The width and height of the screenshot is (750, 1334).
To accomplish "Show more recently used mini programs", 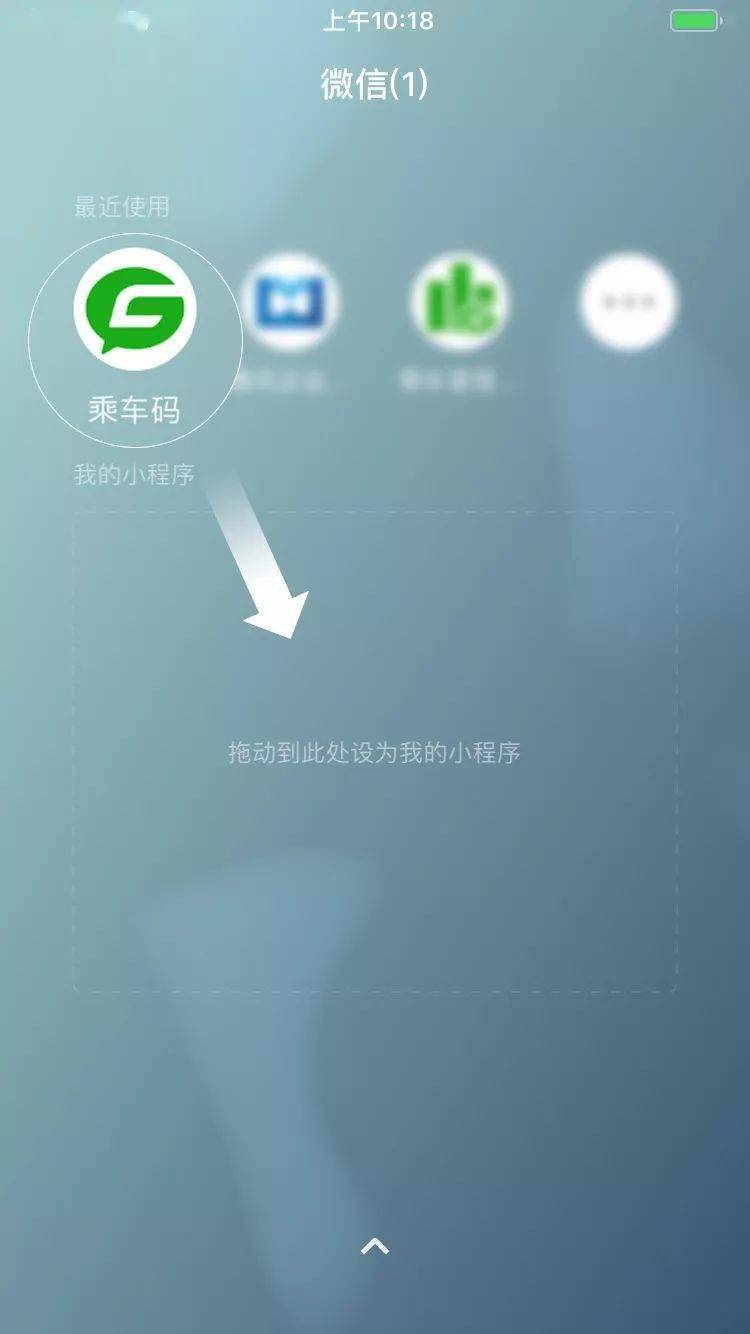I will (629, 302).
